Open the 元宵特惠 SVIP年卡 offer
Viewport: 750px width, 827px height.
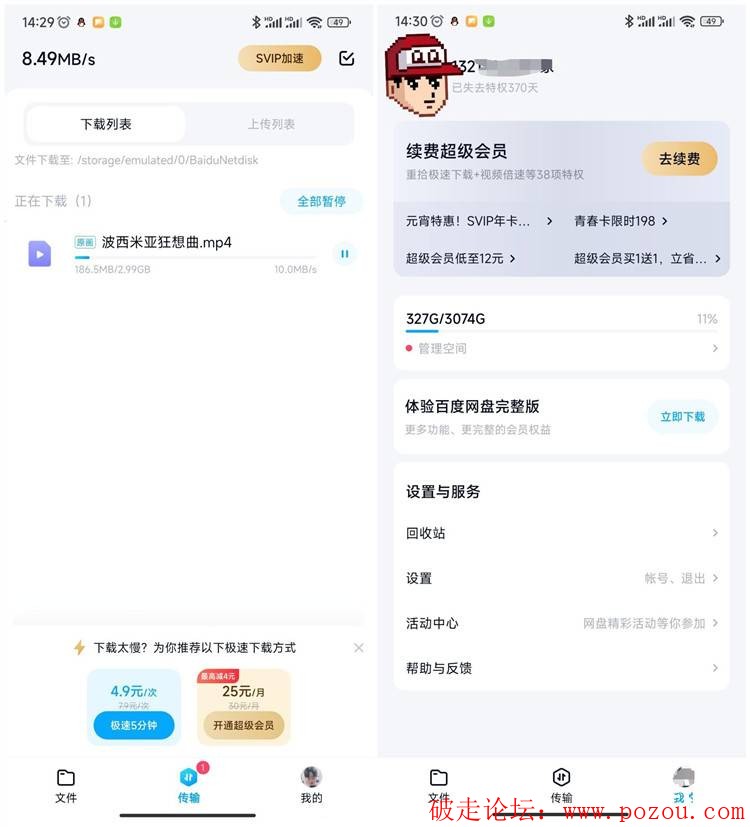(x=478, y=221)
